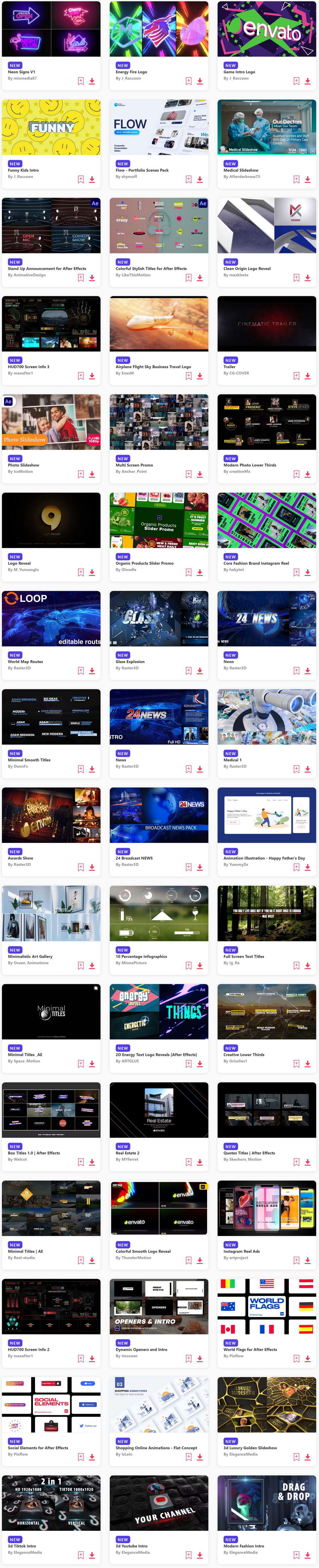Open the Neon Signs V1 template card
The width and height of the screenshot is (319, 1568).
(x=51, y=29)
